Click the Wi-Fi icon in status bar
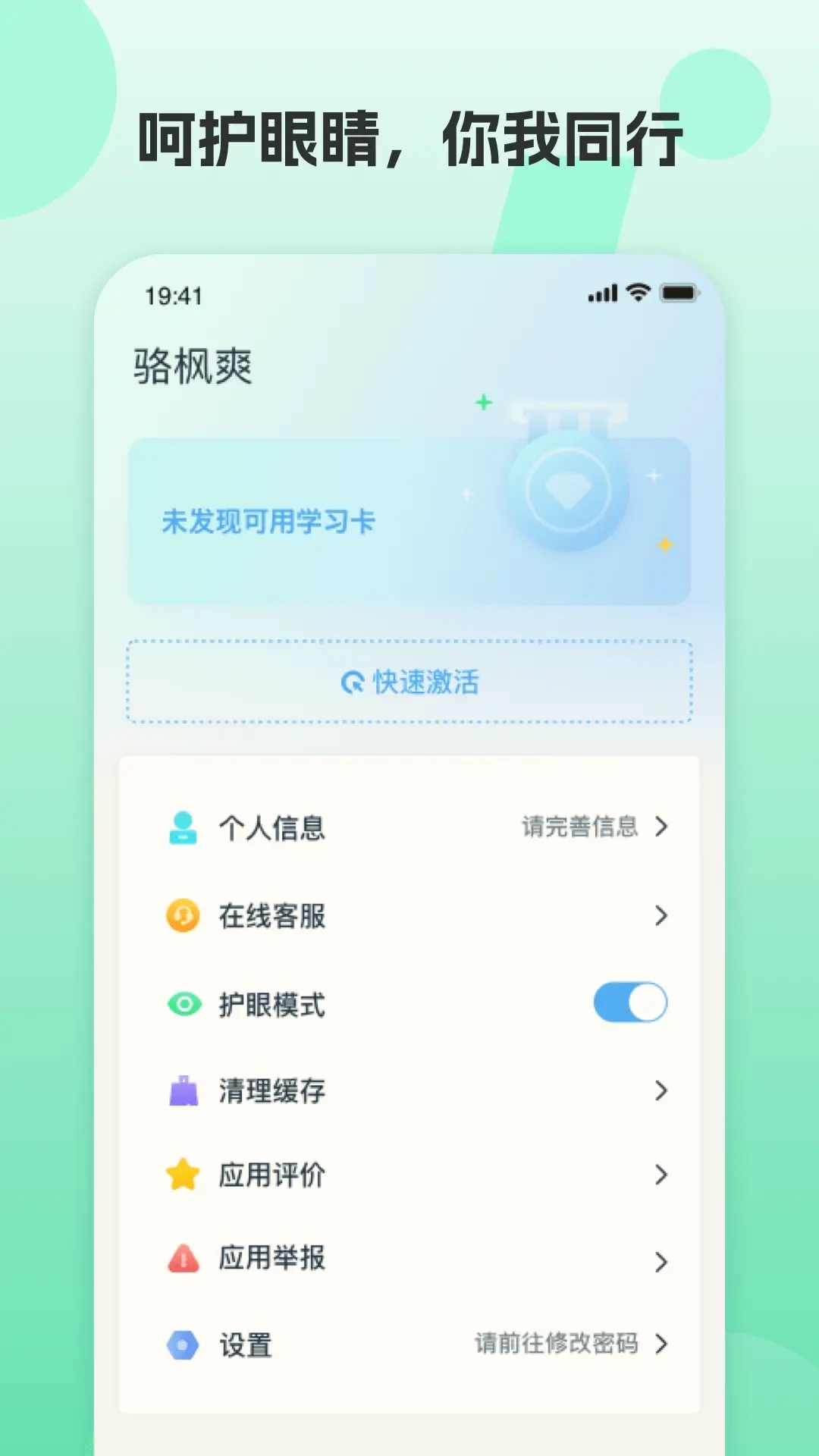 click(x=639, y=292)
